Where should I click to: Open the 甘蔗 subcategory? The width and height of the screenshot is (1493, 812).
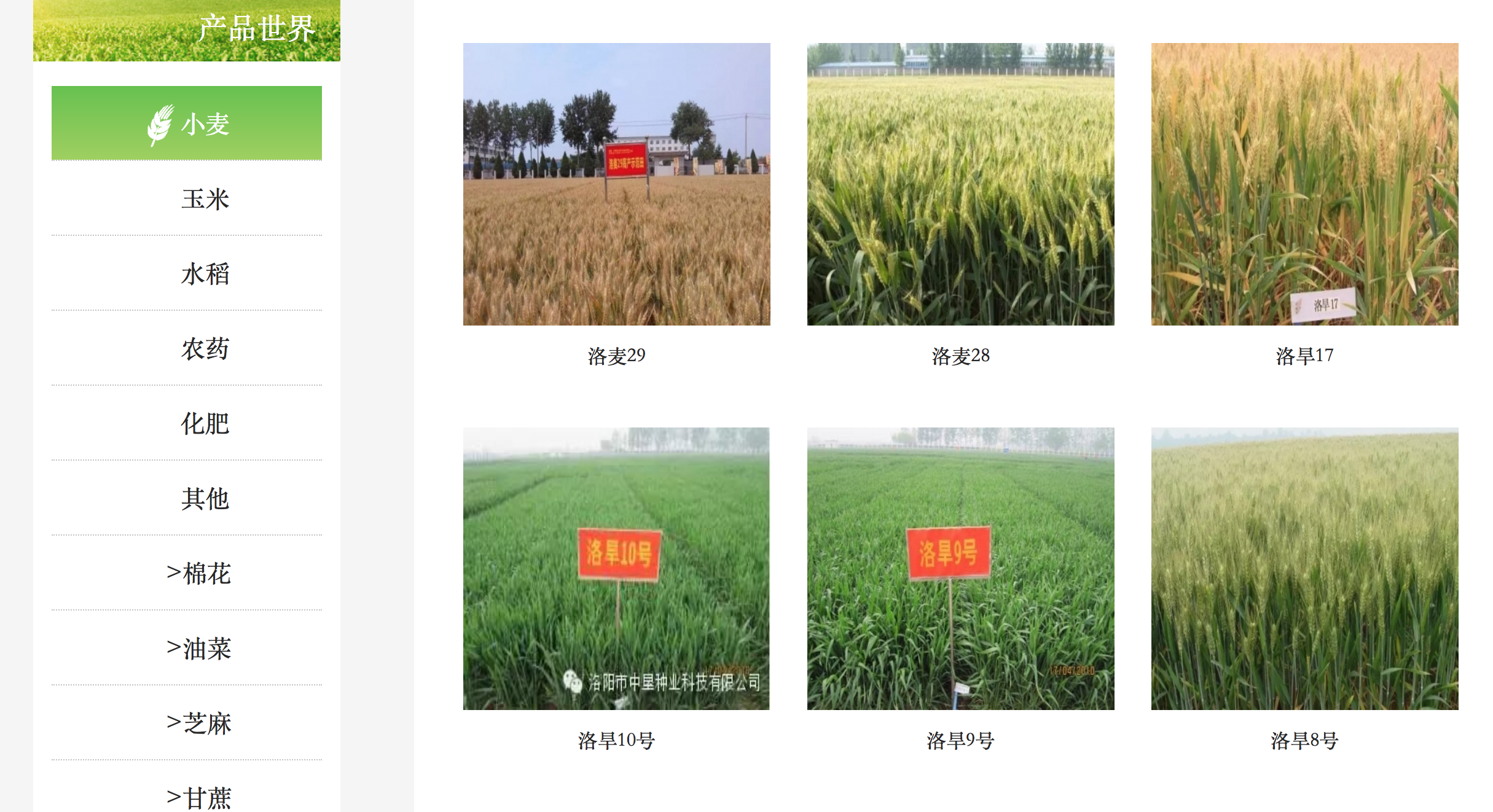tap(199, 797)
